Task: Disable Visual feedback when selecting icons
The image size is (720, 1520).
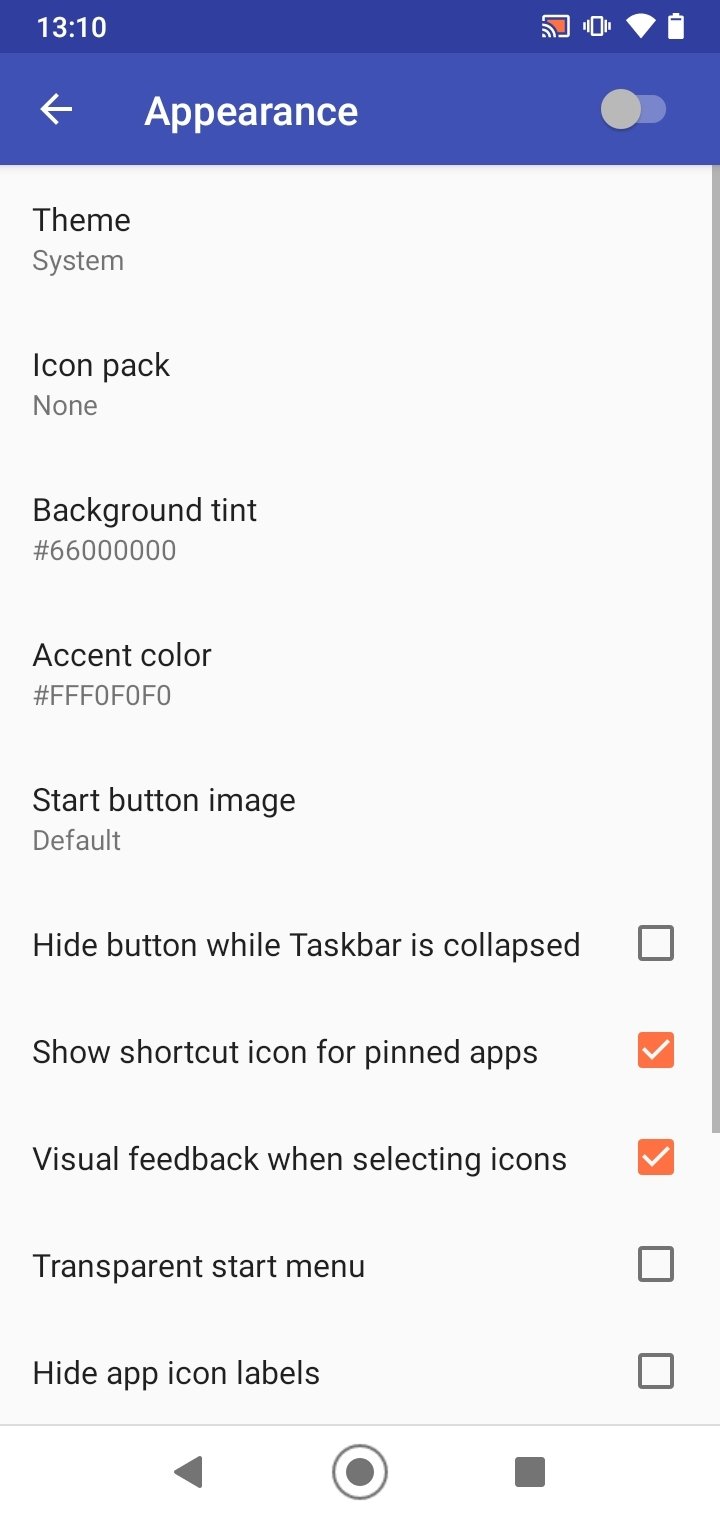Action: point(656,1157)
